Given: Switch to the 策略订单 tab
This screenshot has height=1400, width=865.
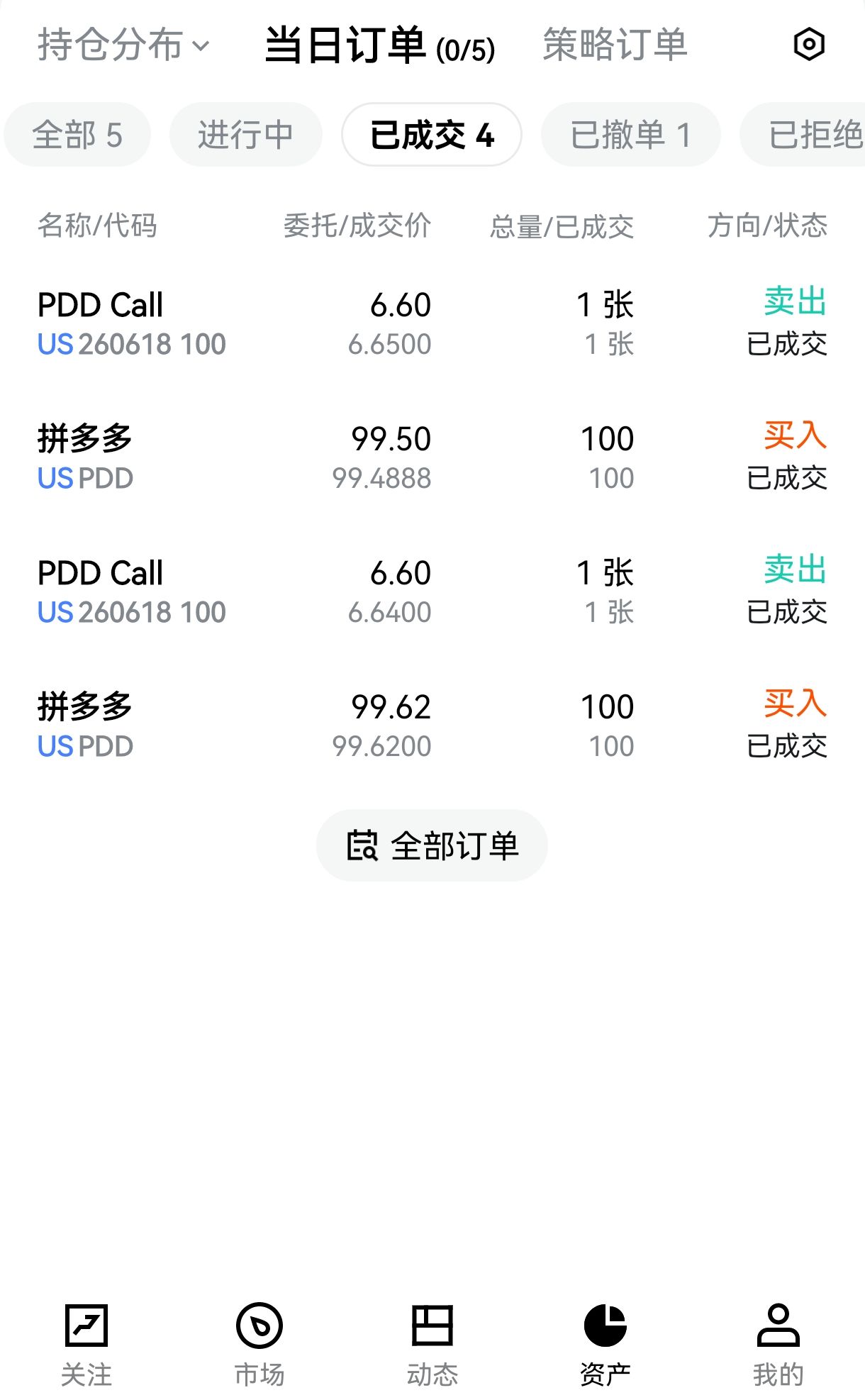Looking at the screenshot, I should pos(615,45).
